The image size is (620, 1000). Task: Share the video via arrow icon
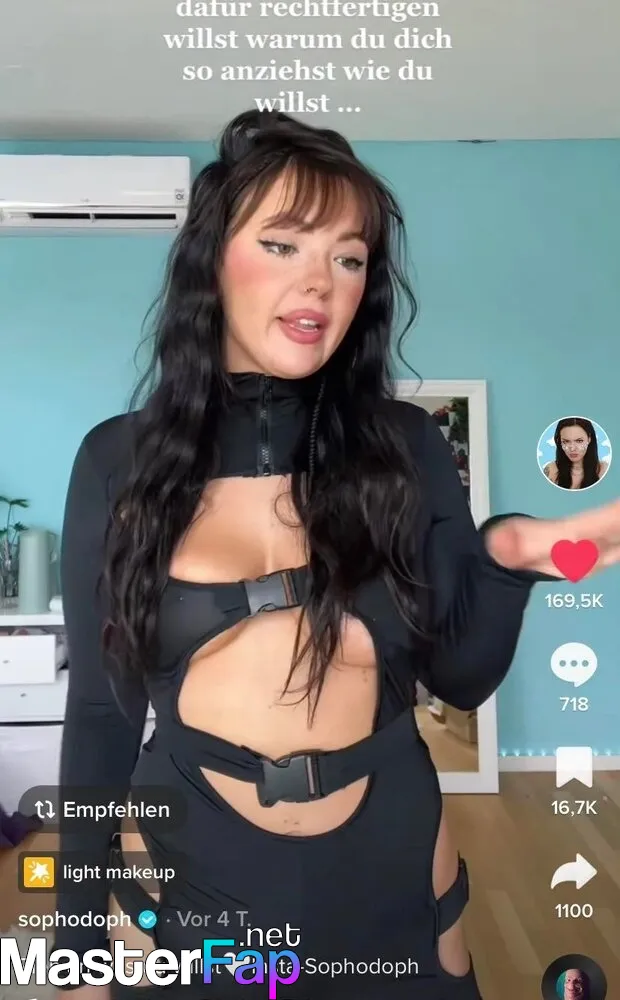(574, 871)
